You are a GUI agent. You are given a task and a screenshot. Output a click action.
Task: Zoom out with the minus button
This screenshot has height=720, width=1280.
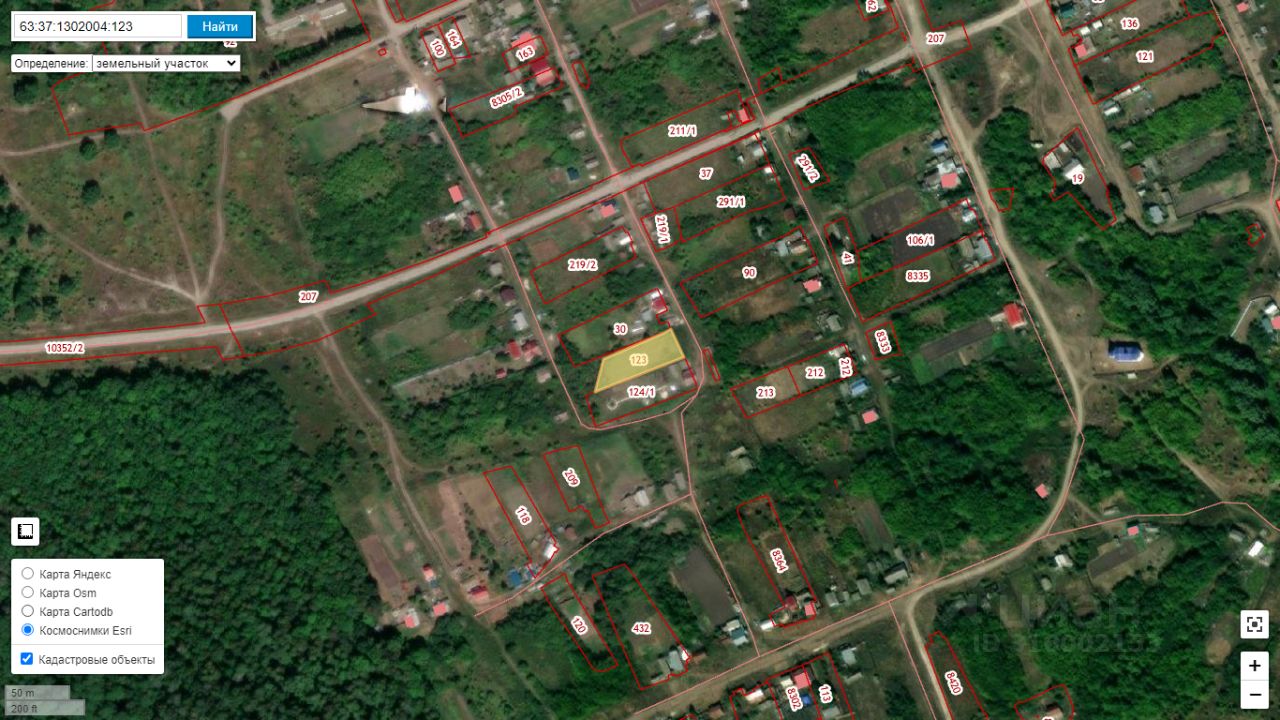click(1254, 693)
